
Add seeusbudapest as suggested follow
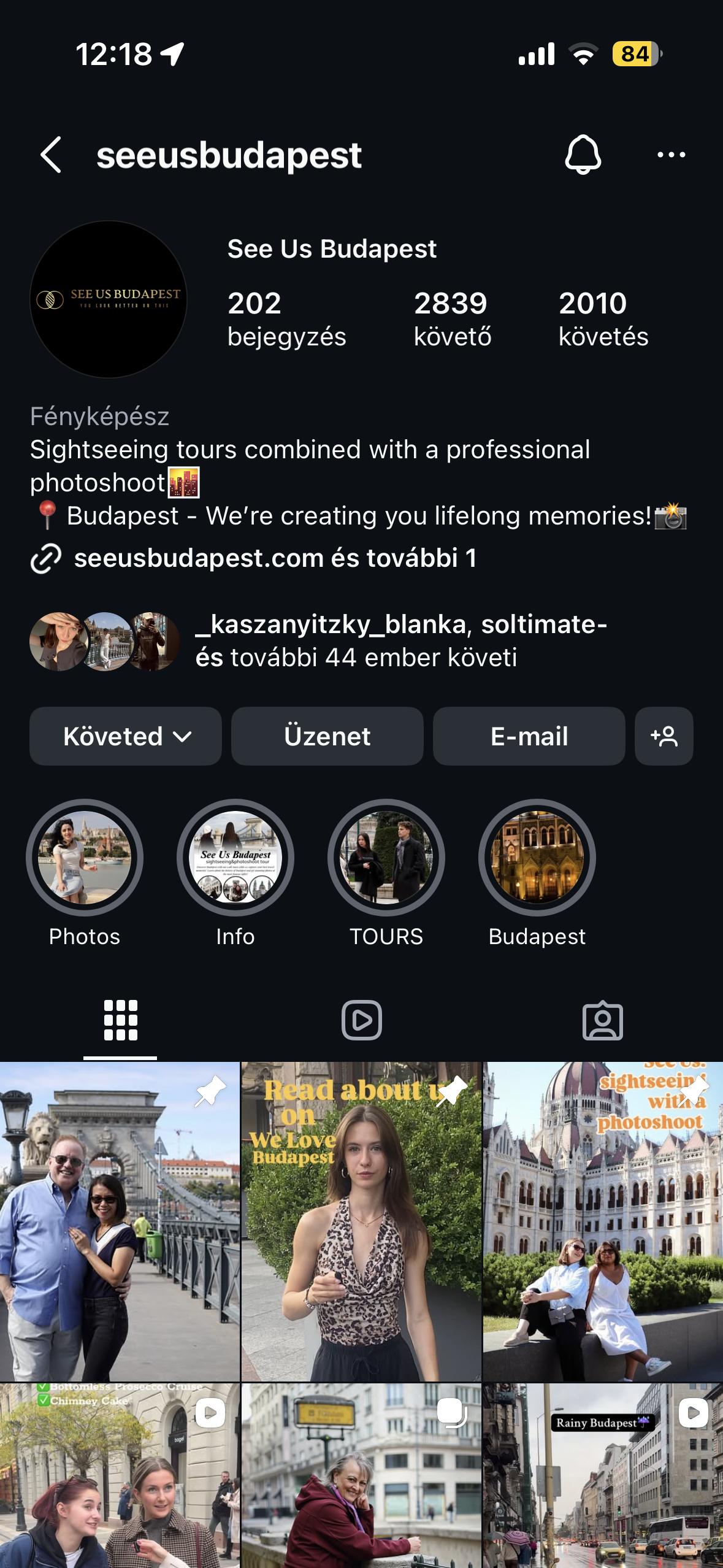(664, 736)
